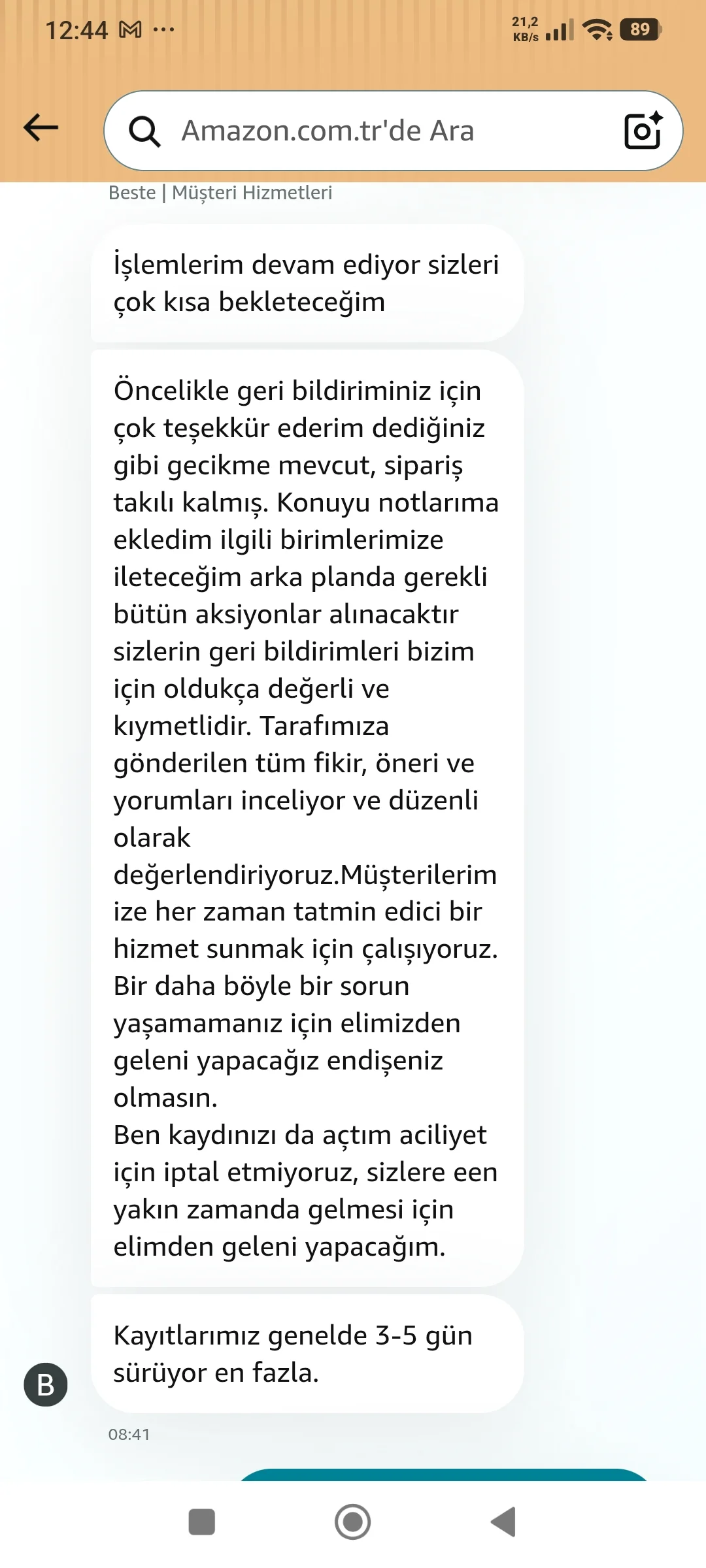Tap the system home button

353,1522
